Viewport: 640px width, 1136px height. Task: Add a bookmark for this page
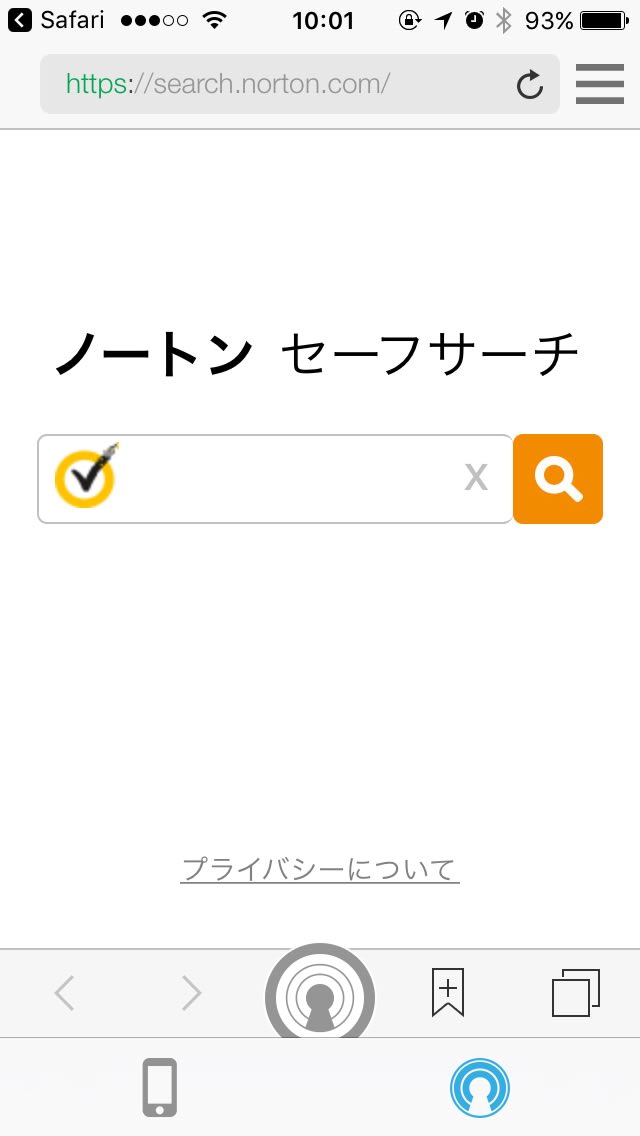[x=448, y=993]
